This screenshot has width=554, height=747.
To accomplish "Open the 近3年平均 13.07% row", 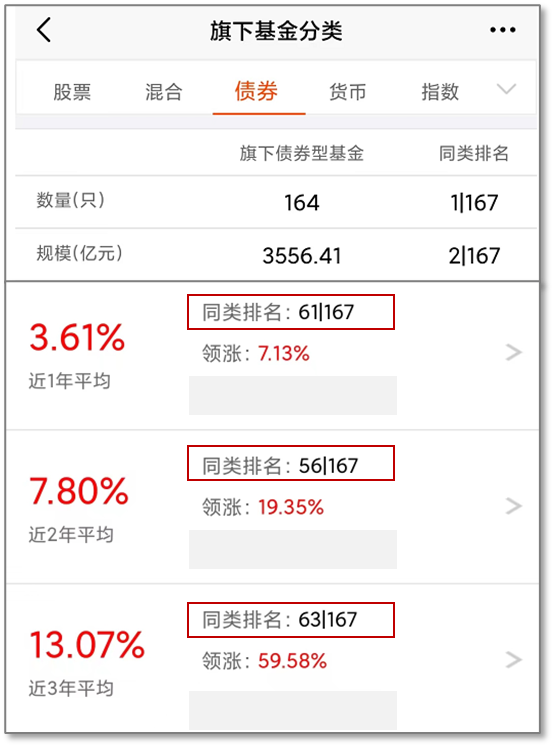I will tap(272, 658).
